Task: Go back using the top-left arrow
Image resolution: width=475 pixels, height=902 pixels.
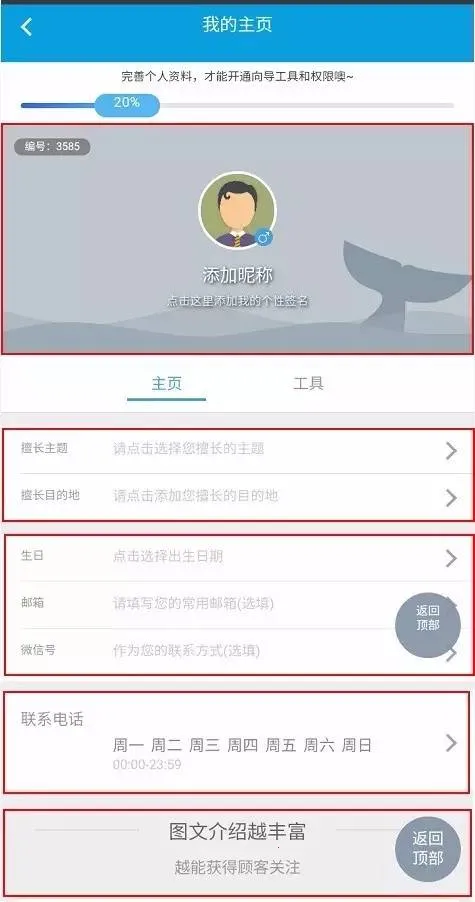Action: pos(26,26)
